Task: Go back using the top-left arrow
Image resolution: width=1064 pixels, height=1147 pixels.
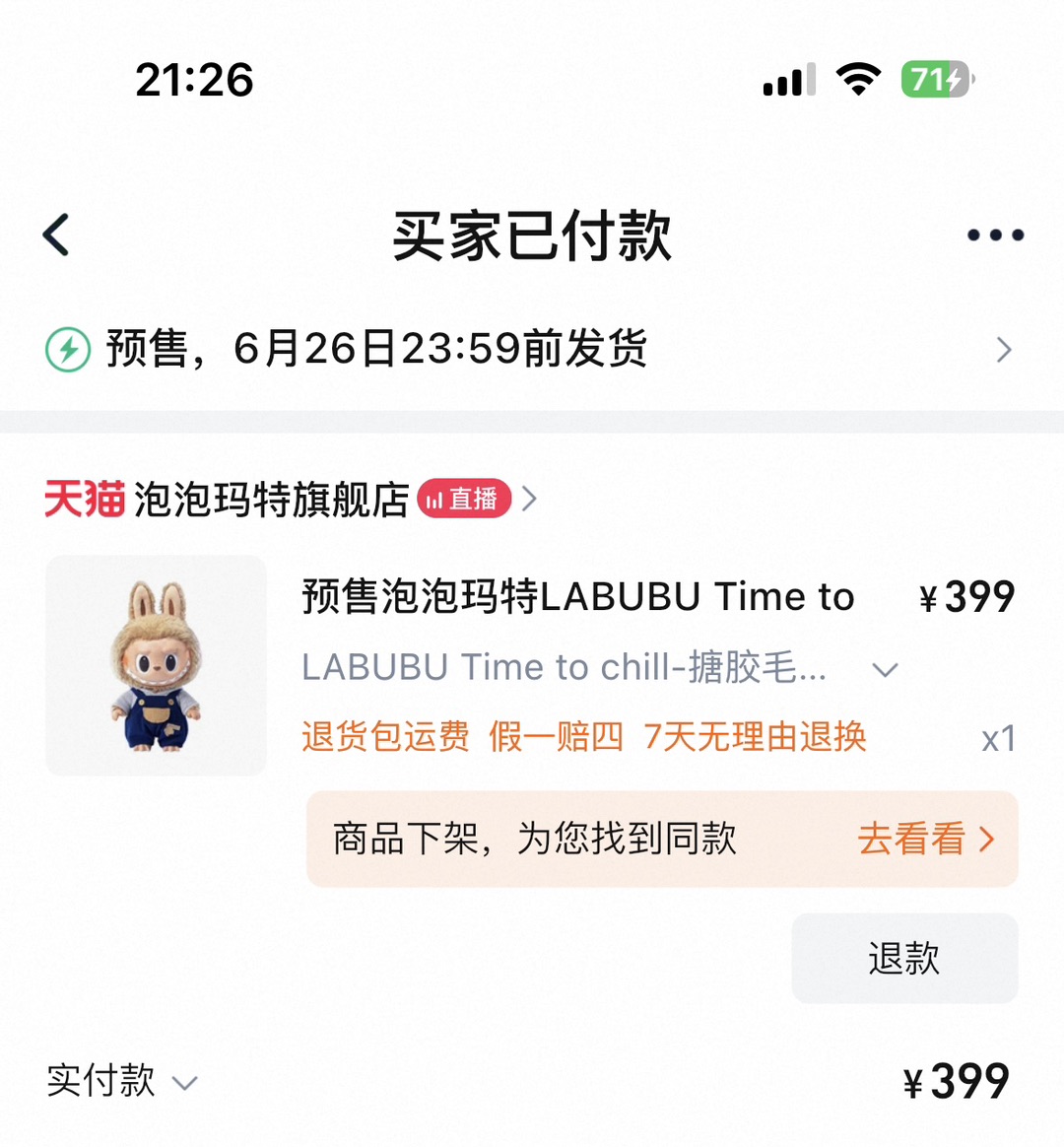Action: point(57,236)
